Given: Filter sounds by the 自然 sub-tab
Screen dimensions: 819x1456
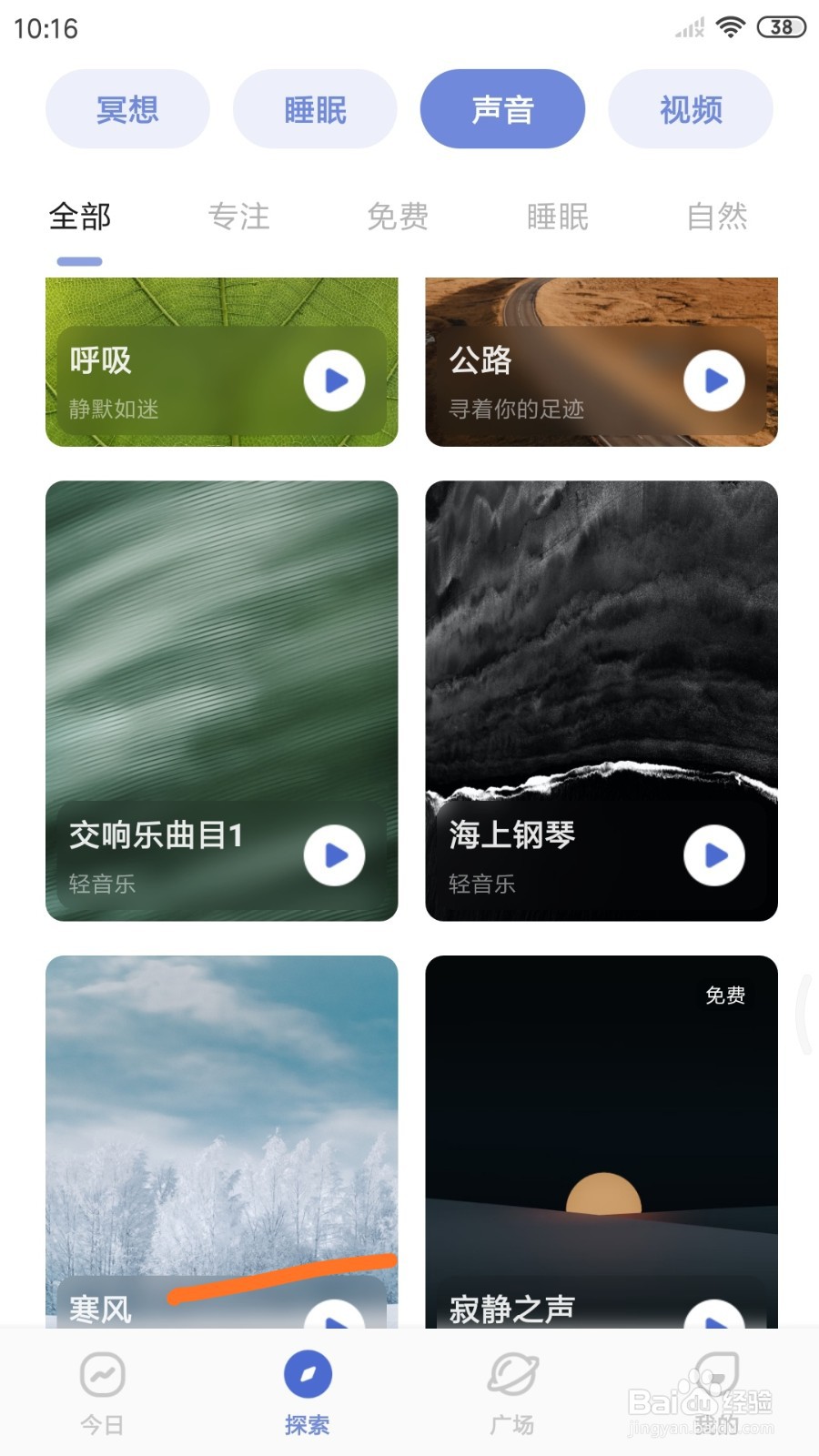Looking at the screenshot, I should [717, 217].
